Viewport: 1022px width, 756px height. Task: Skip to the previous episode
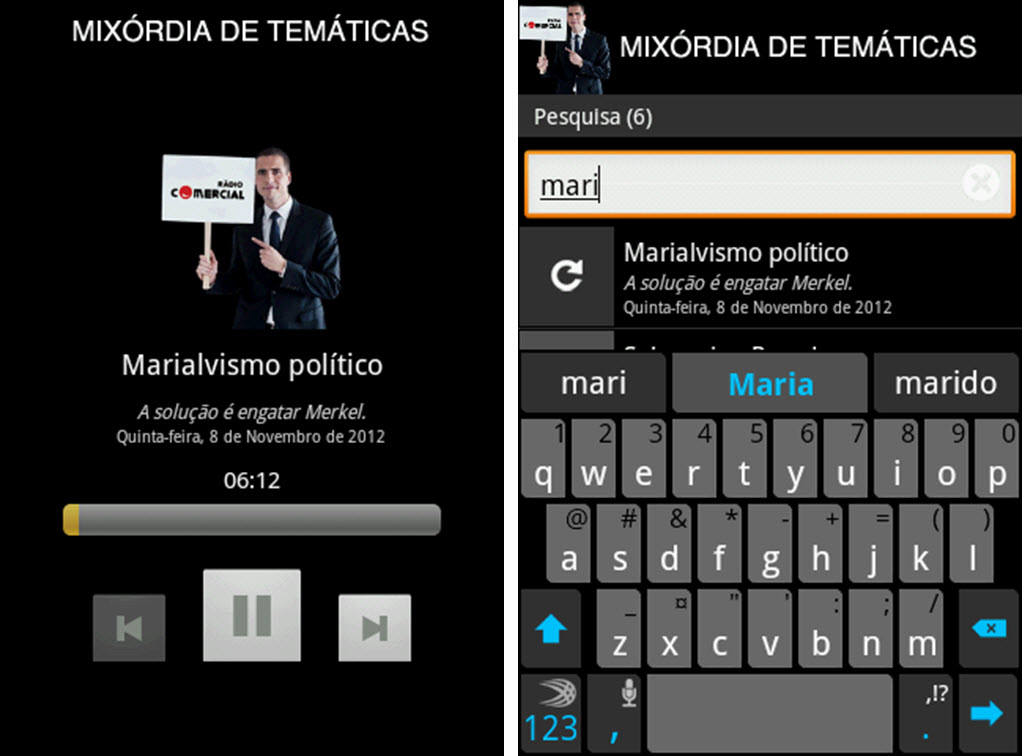129,628
